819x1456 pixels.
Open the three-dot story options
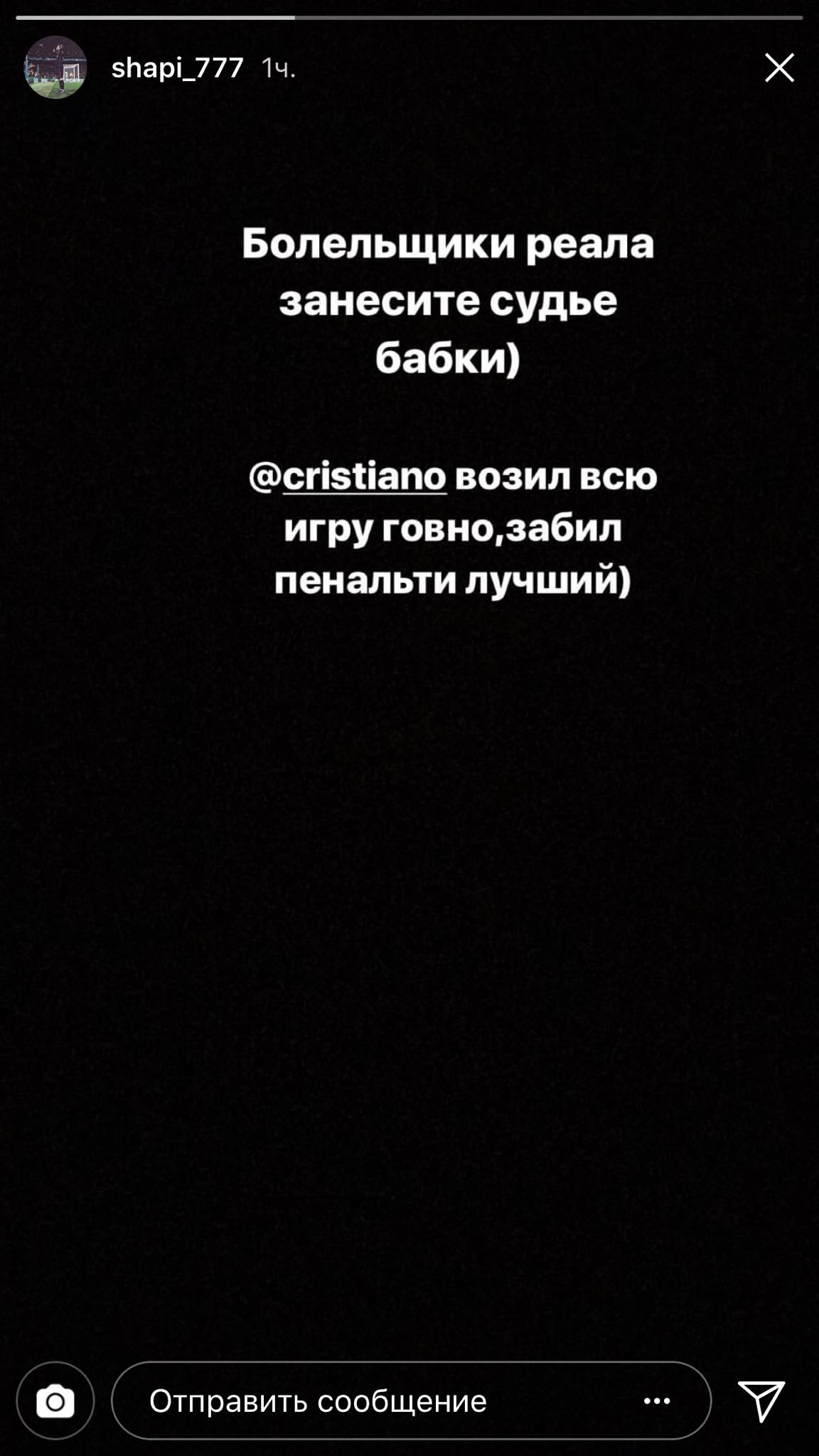tap(657, 1401)
